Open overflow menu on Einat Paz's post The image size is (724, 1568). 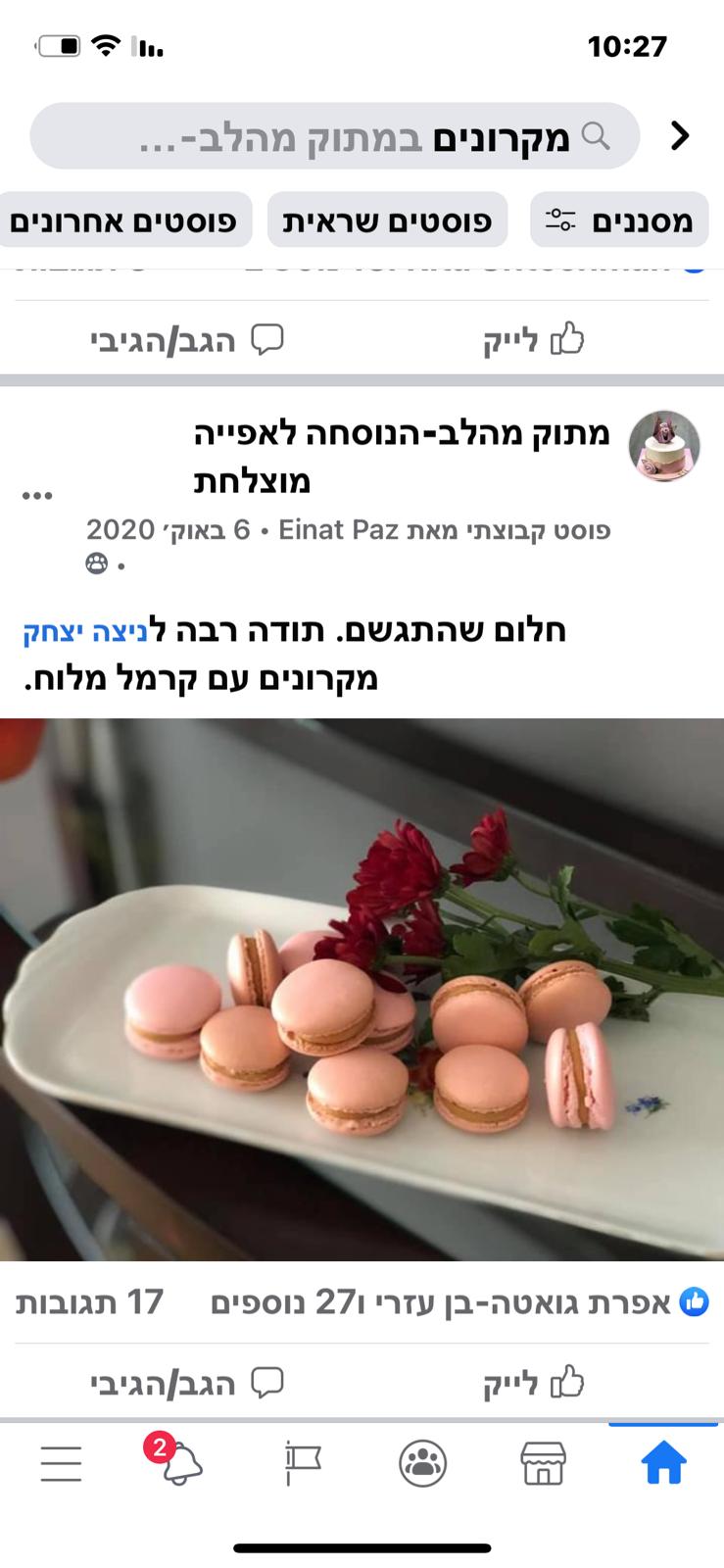(x=37, y=496)
